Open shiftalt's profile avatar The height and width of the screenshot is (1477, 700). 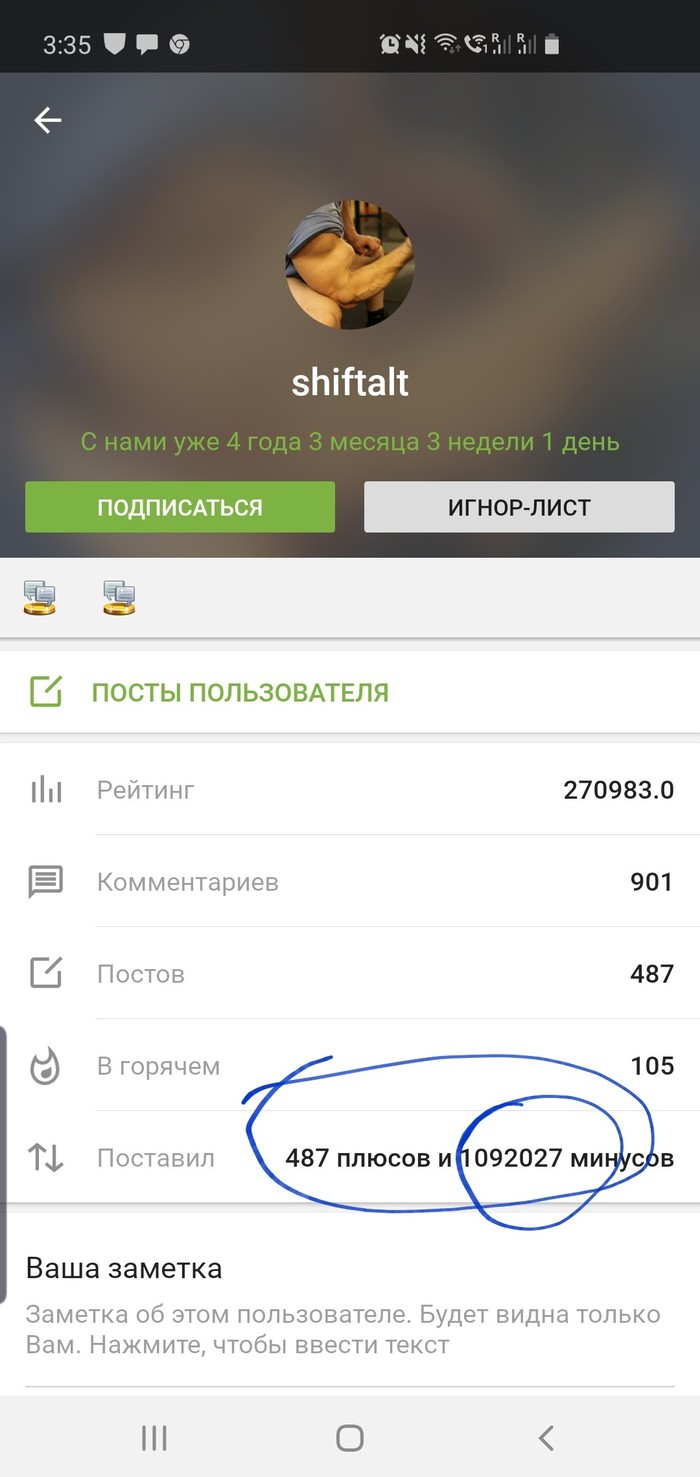coord(350,265)
